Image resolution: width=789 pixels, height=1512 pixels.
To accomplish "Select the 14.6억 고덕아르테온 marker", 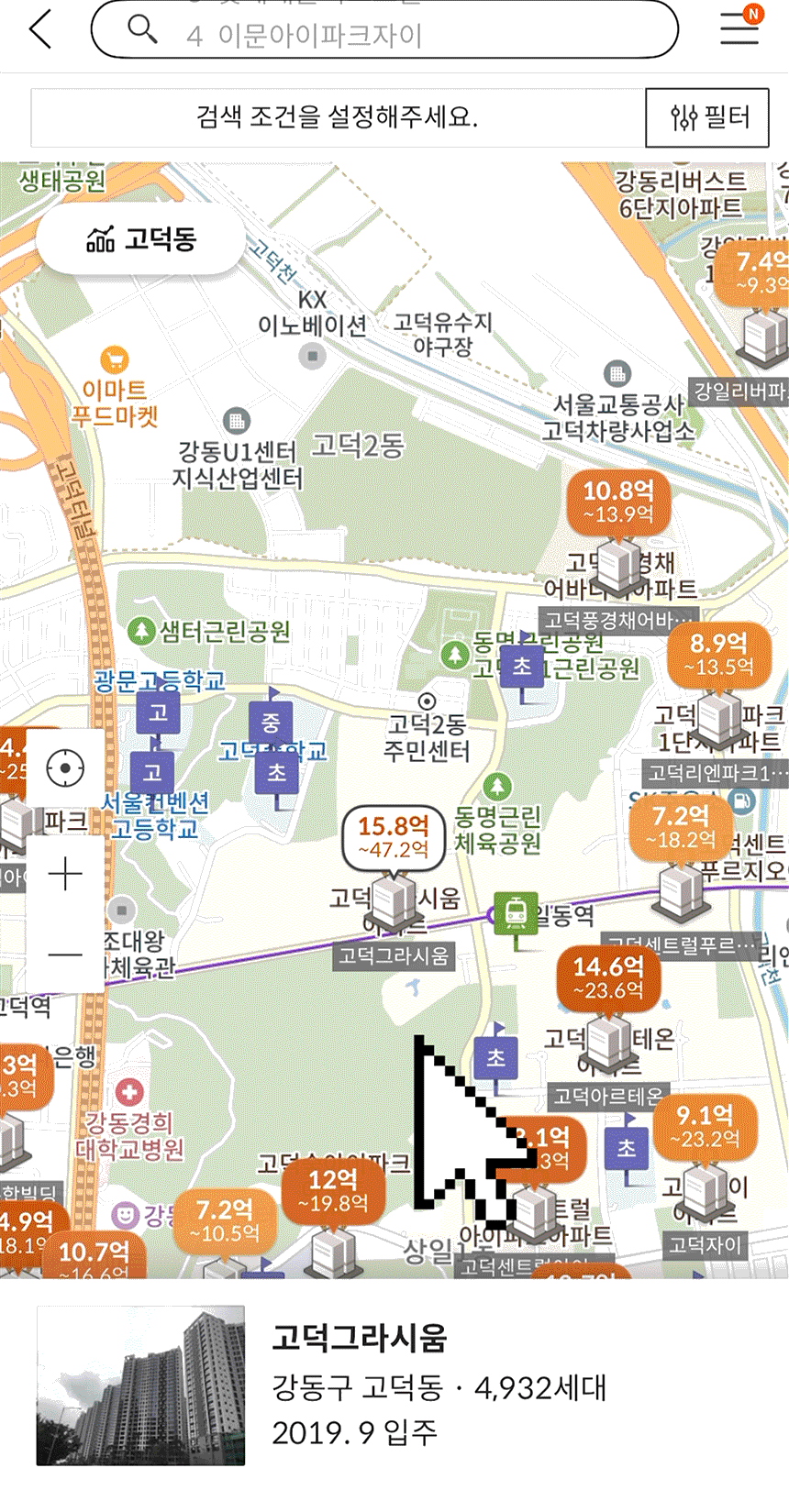I will [607, 977].
